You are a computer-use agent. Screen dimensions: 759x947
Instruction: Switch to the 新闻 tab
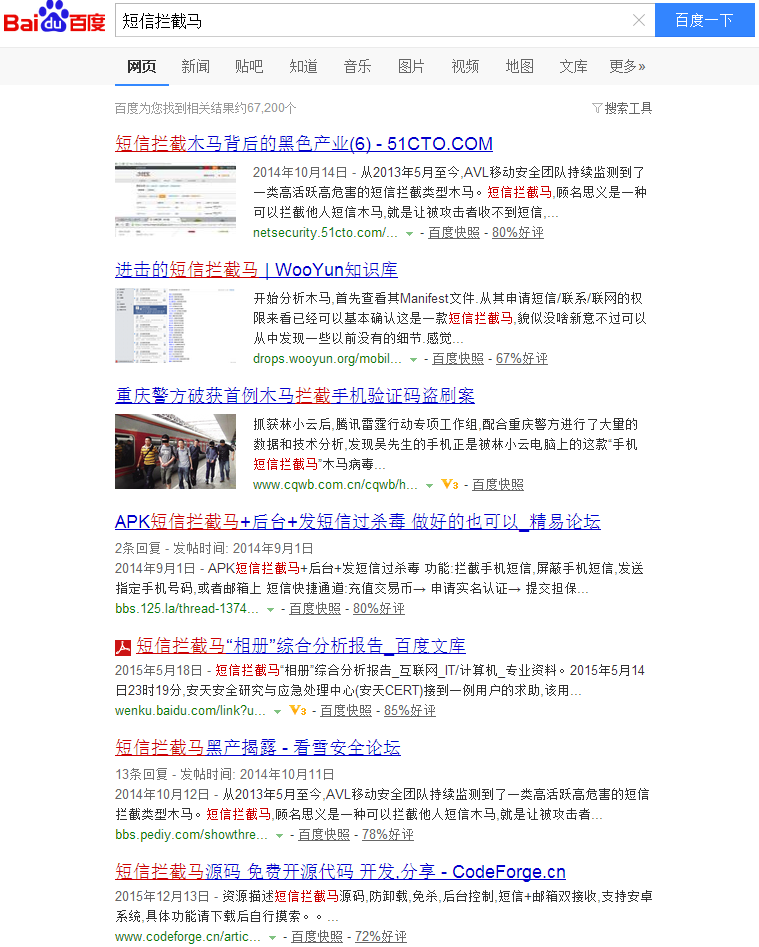click(195, 66)
